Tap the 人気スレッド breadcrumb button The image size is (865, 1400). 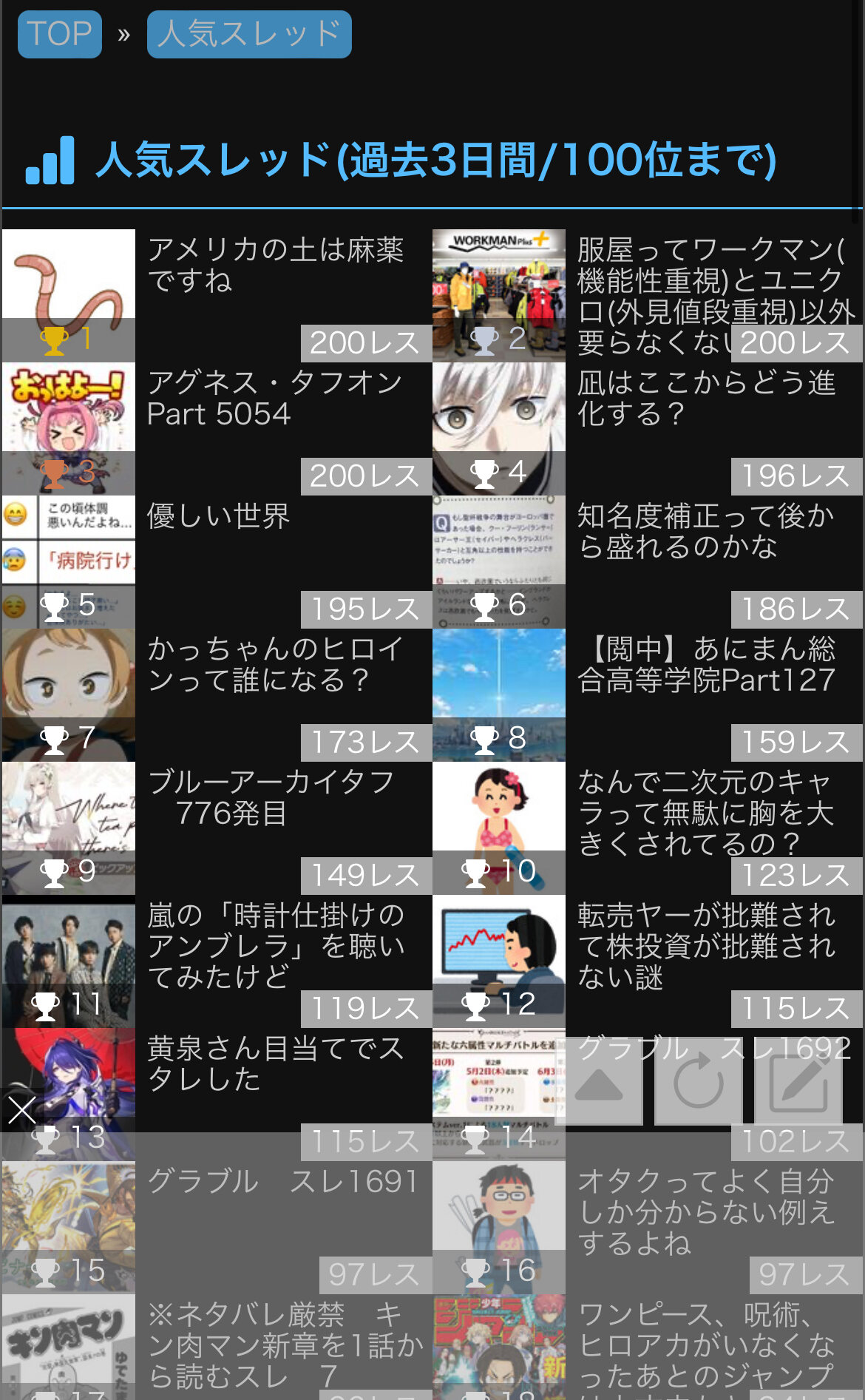pyautogui.click(x=249, y=34)
